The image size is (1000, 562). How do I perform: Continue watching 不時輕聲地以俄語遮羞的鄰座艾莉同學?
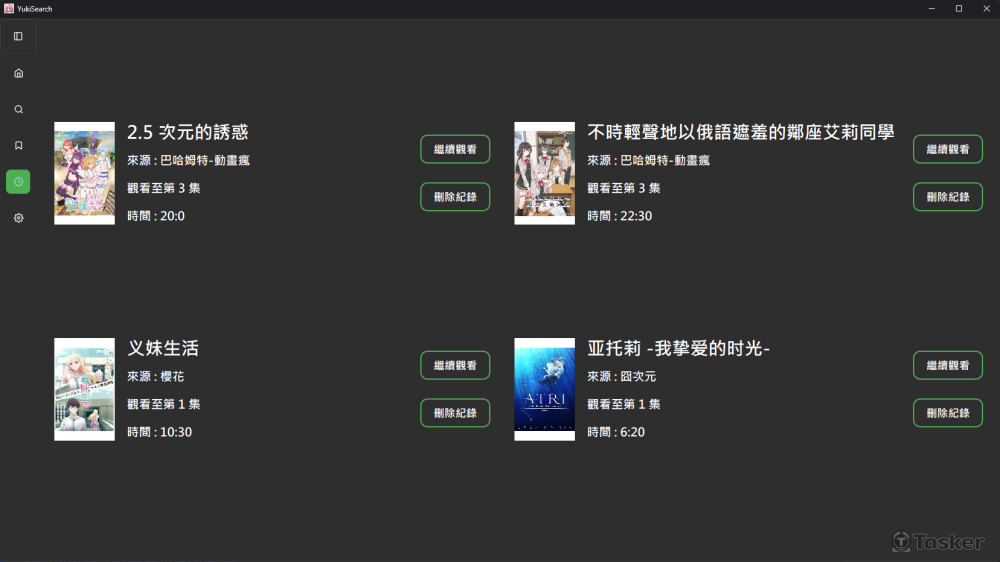click(x=947, y=149)
